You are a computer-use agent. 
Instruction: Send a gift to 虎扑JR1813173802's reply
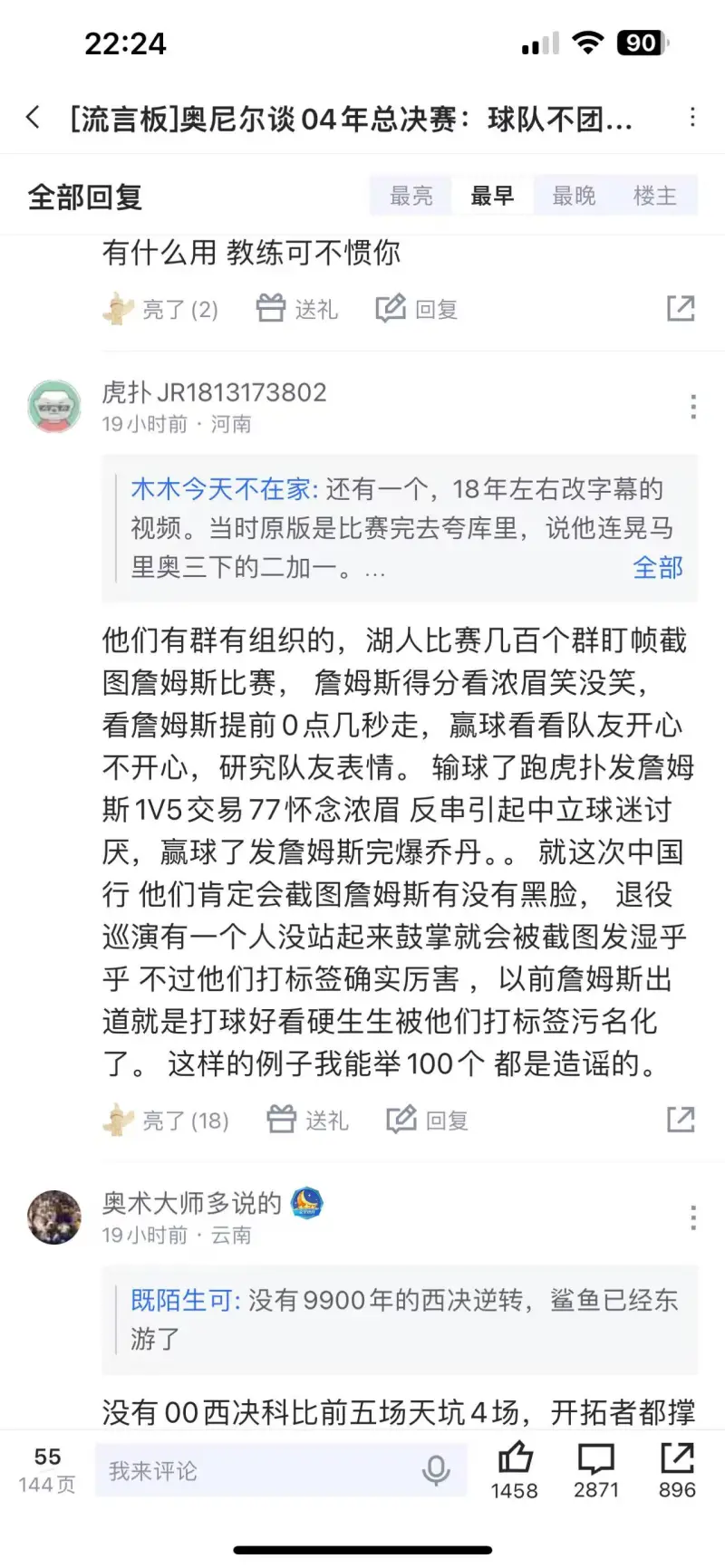click(x=308, y=1121)
